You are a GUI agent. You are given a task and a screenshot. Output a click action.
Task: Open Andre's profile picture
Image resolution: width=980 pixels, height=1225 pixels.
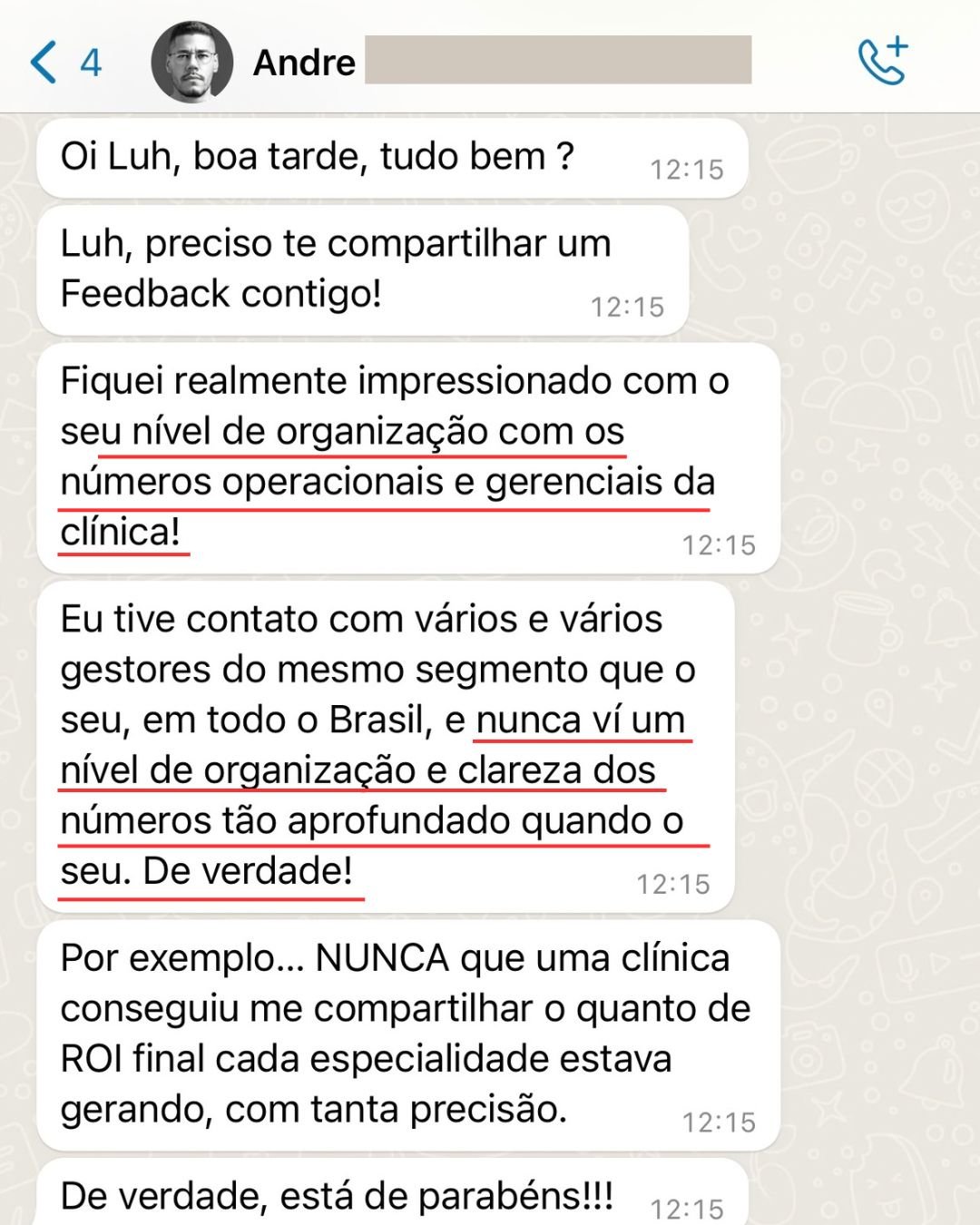pyautogui.click(x=191, y=63)
